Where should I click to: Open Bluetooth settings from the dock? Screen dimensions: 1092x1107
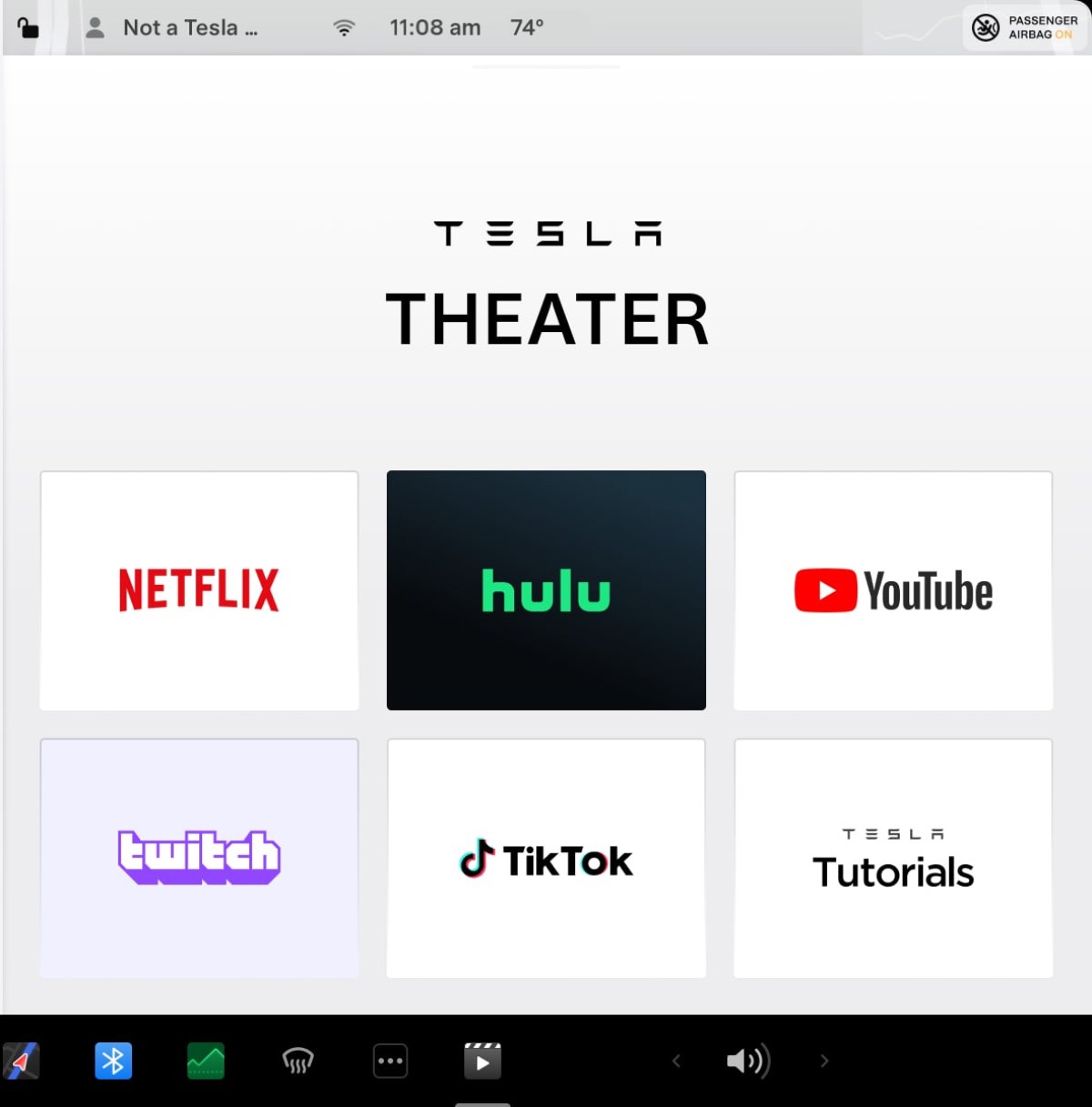click(114, 1061)
